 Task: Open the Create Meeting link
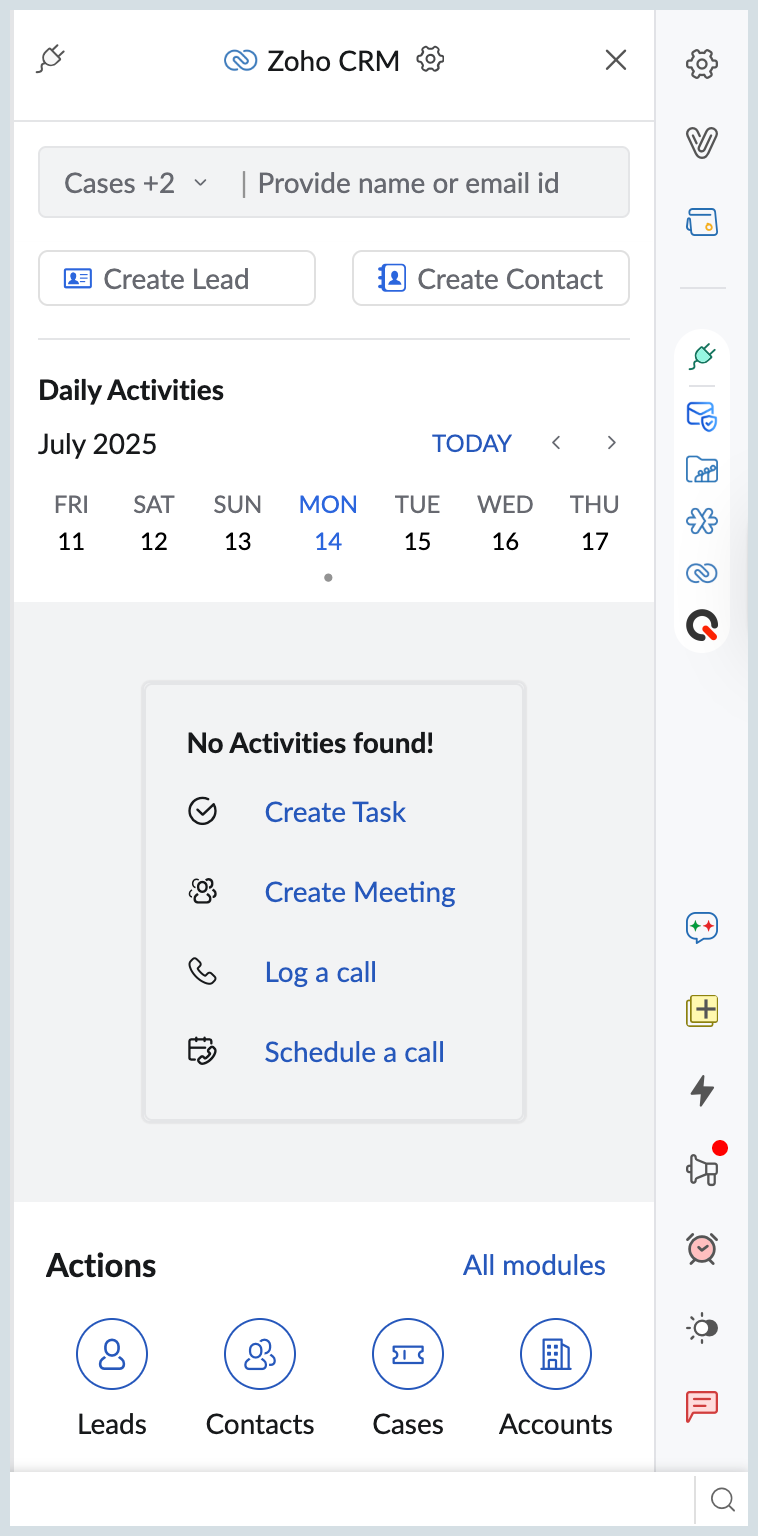[360, 892]
